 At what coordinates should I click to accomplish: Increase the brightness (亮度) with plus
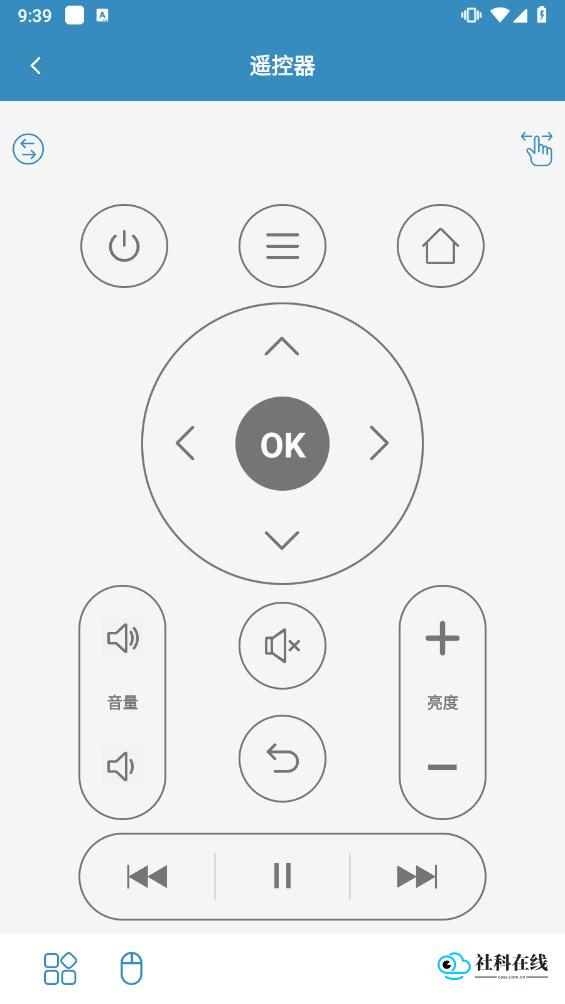tap(442, 638)
